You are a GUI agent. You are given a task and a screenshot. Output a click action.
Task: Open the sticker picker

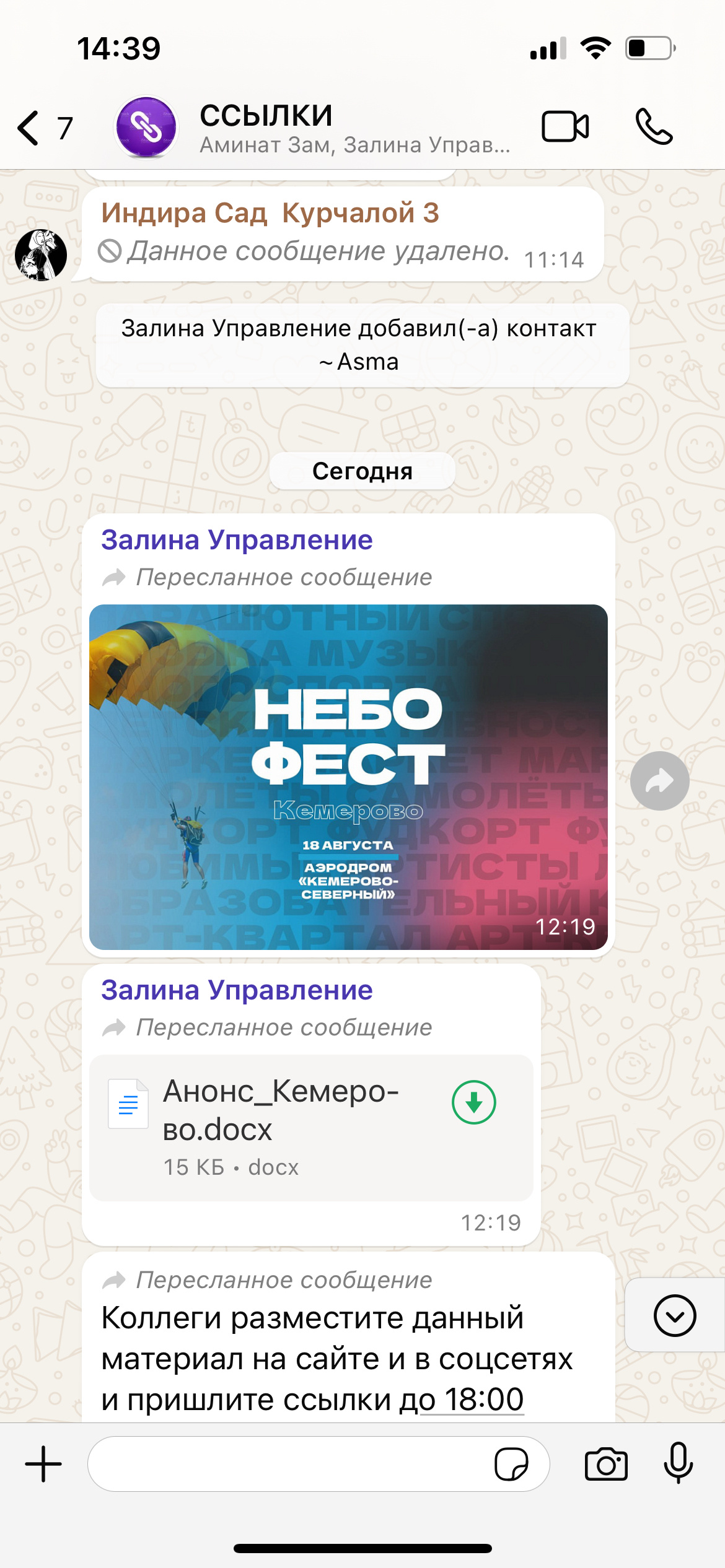[511, 1464]
